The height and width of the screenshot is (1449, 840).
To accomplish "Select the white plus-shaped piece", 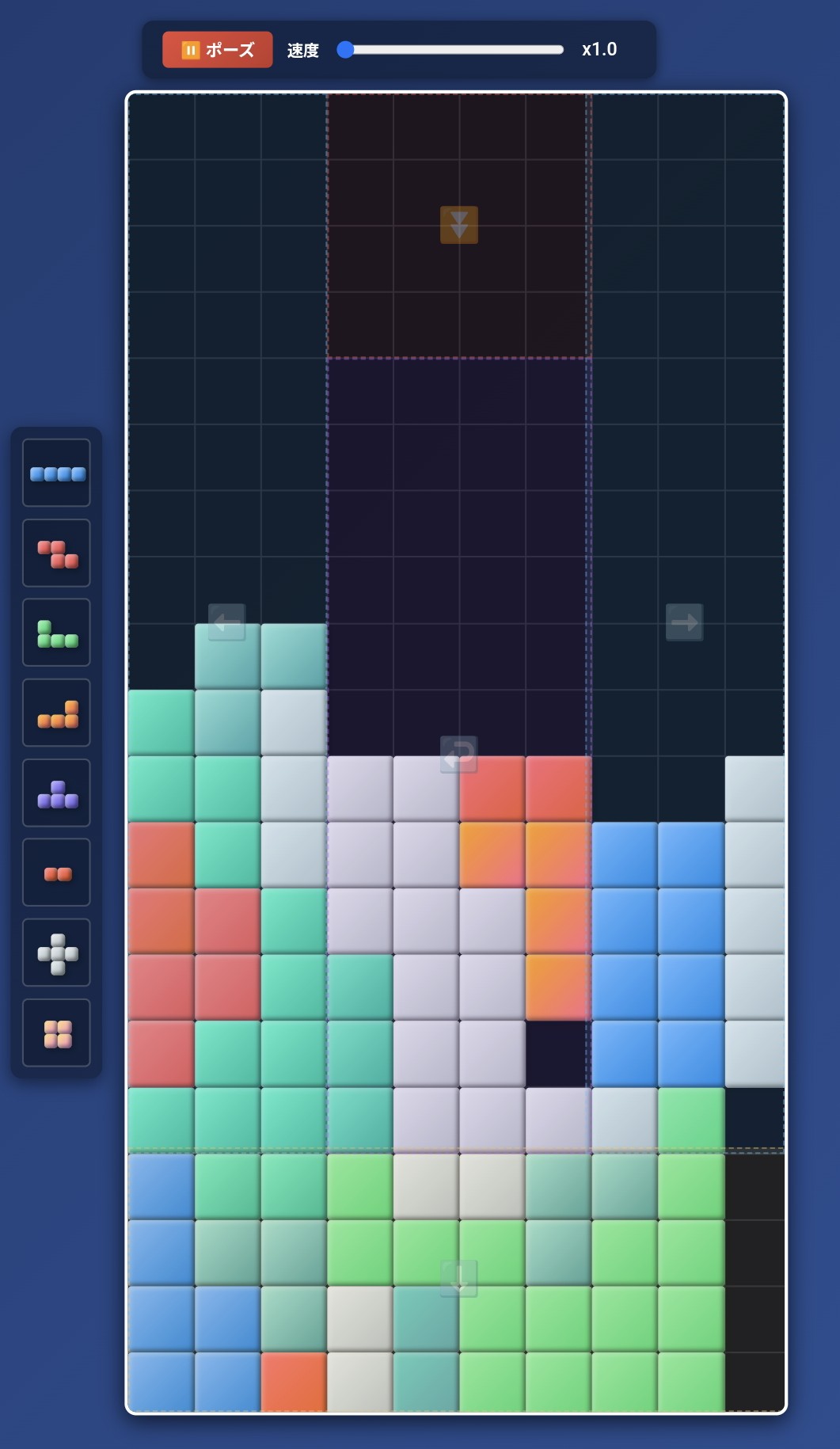I will point(56,953).
